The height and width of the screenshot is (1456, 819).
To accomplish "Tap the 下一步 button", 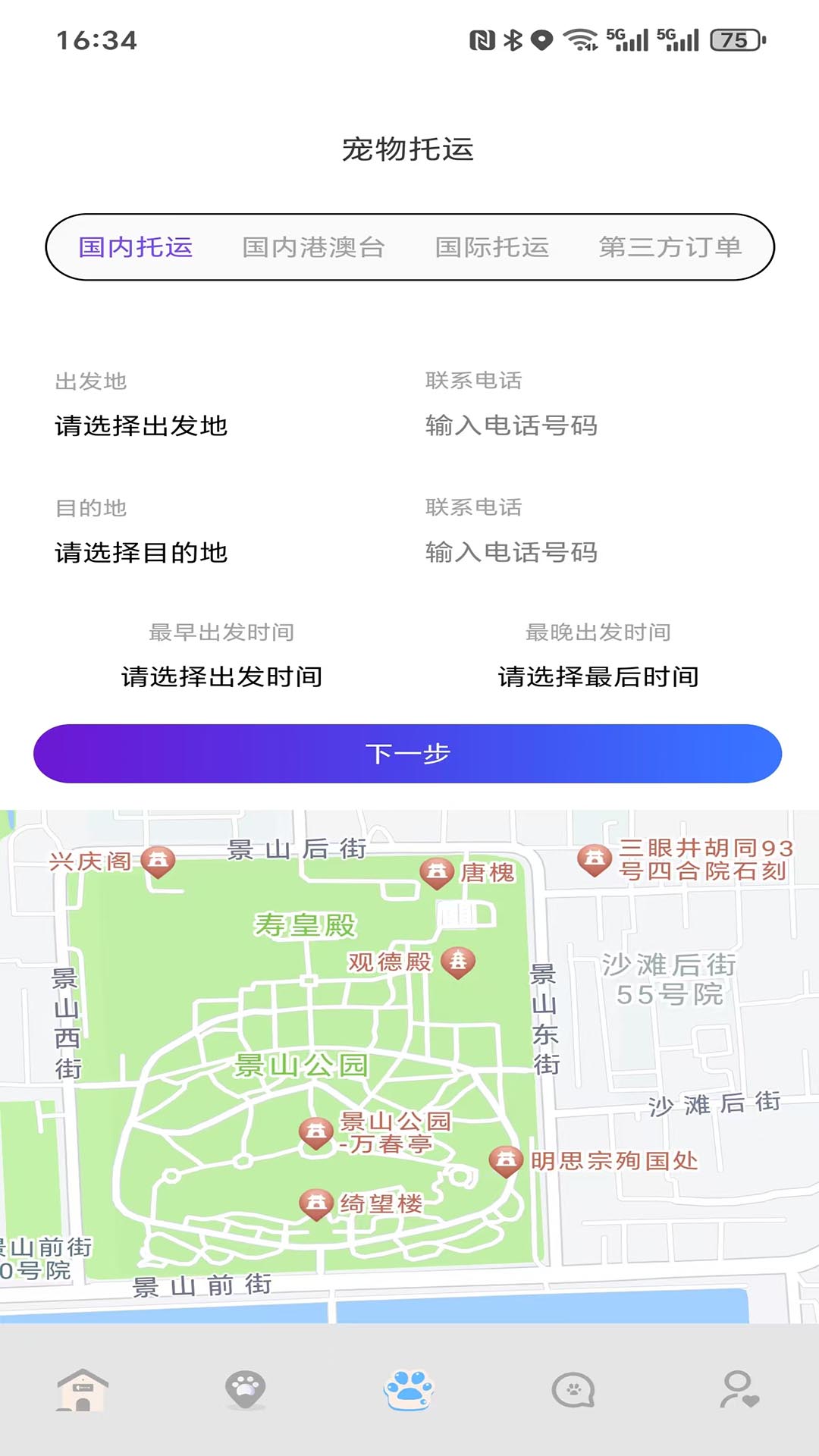I will coord(408,754).
